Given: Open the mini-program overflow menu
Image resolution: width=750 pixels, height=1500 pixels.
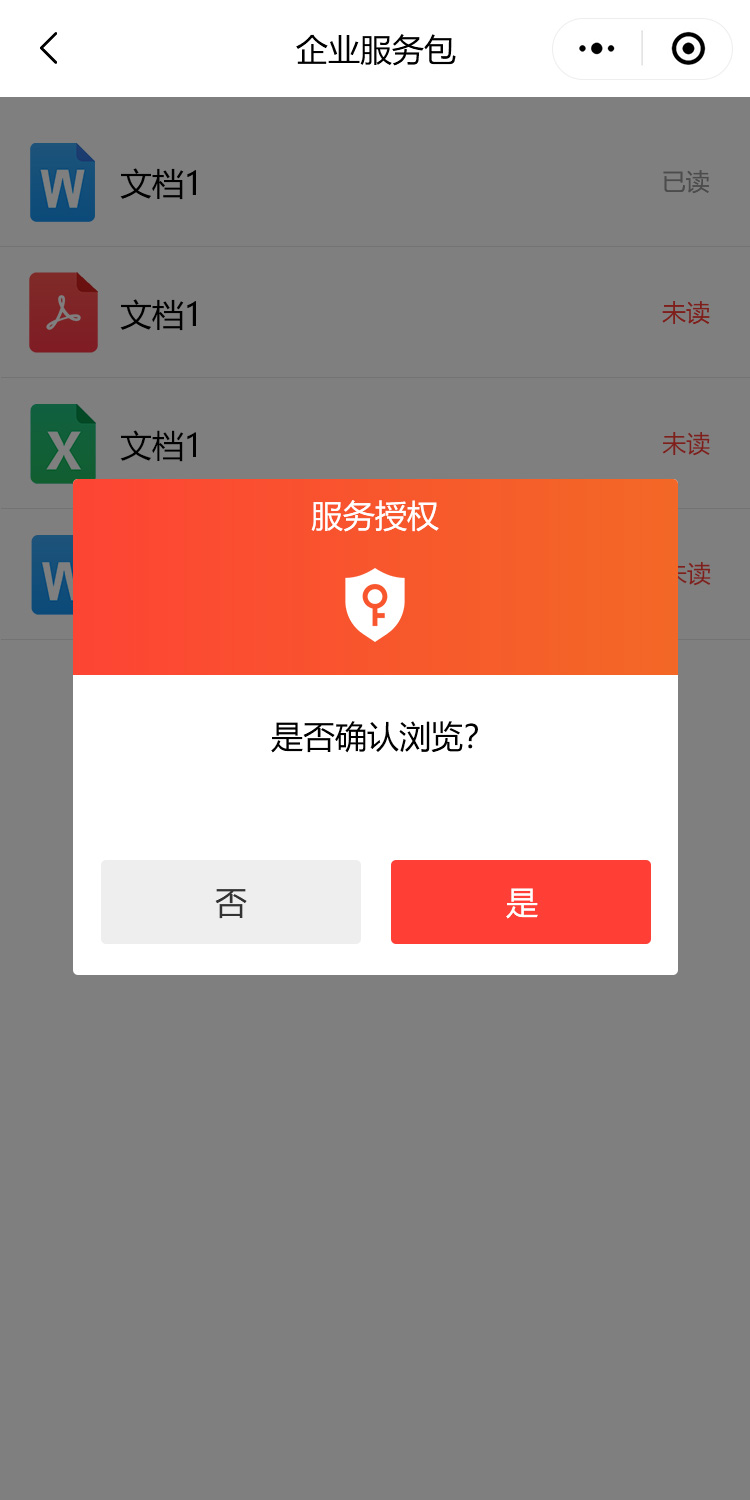Looking at the screenshot, I should tap(597, 48).
